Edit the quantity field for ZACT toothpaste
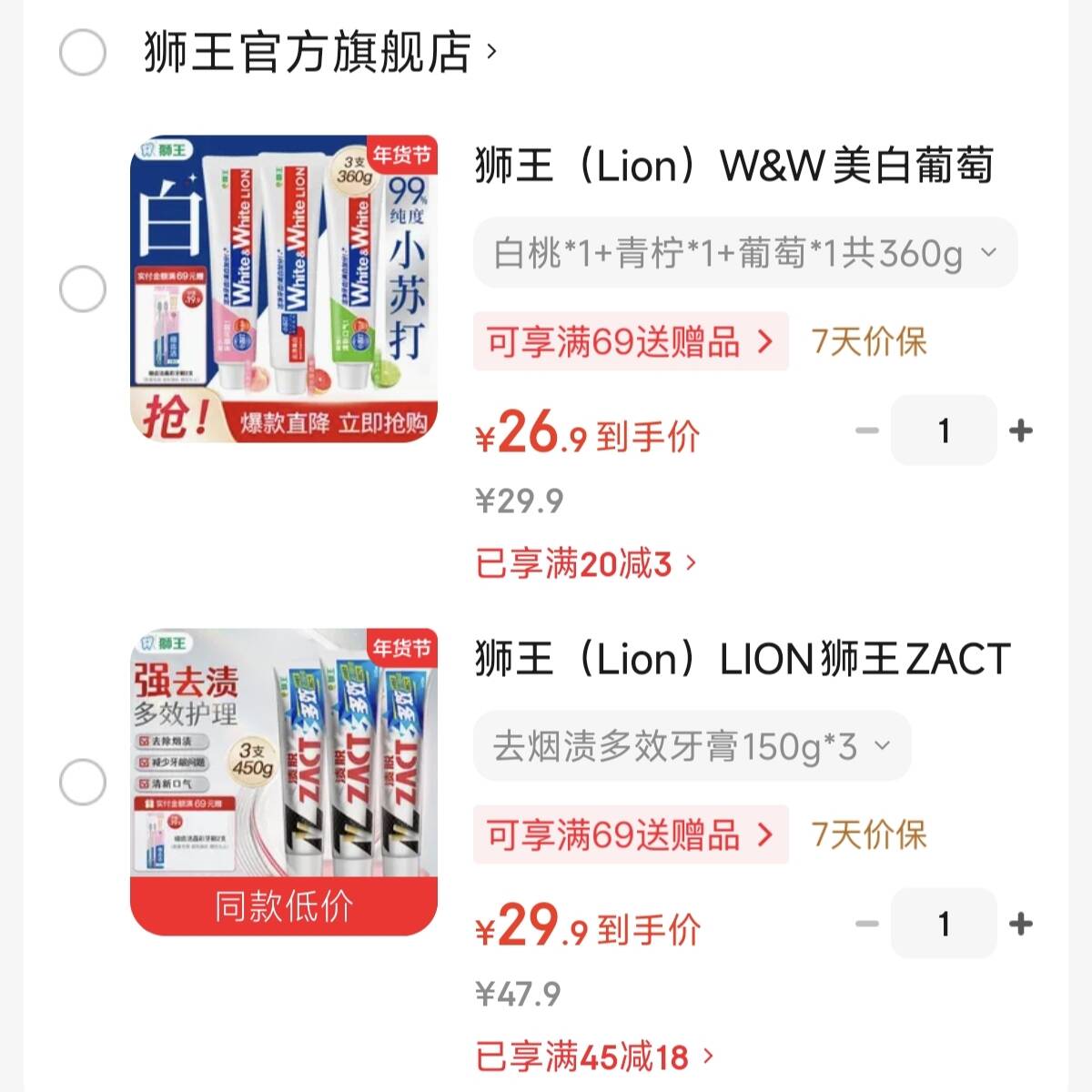 coord(944,924)
